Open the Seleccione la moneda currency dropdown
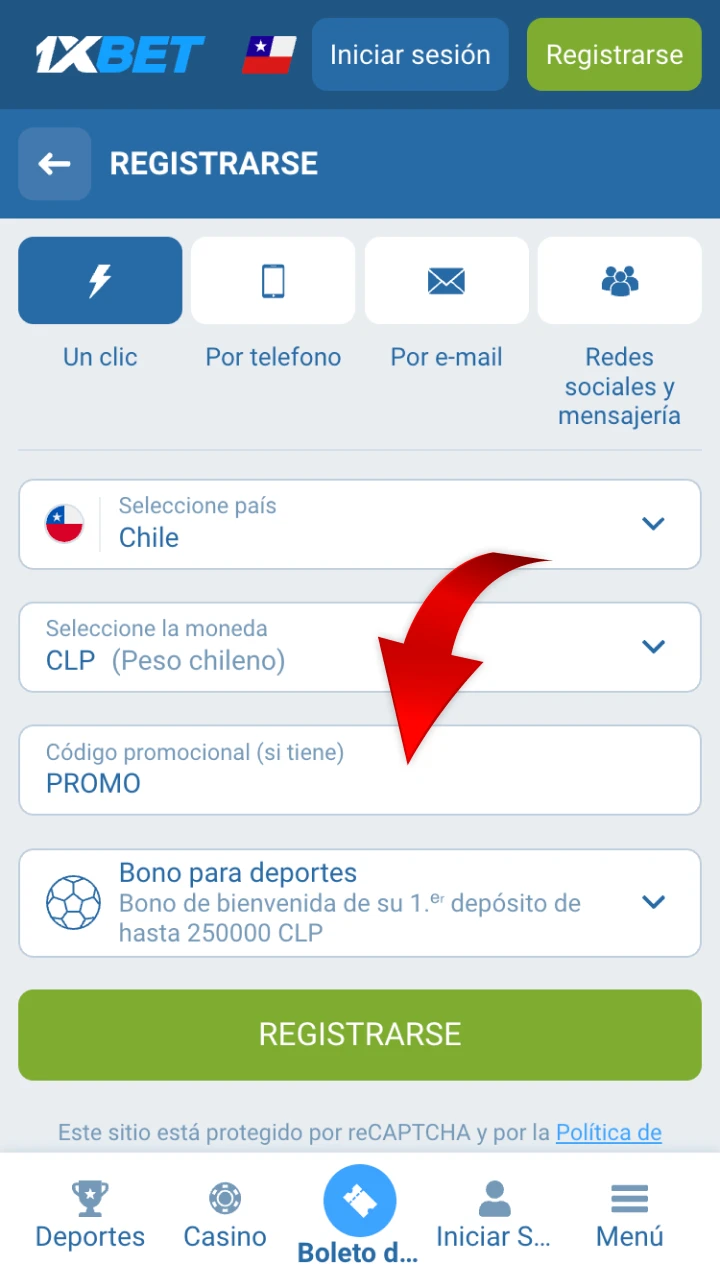 [359, 647]
